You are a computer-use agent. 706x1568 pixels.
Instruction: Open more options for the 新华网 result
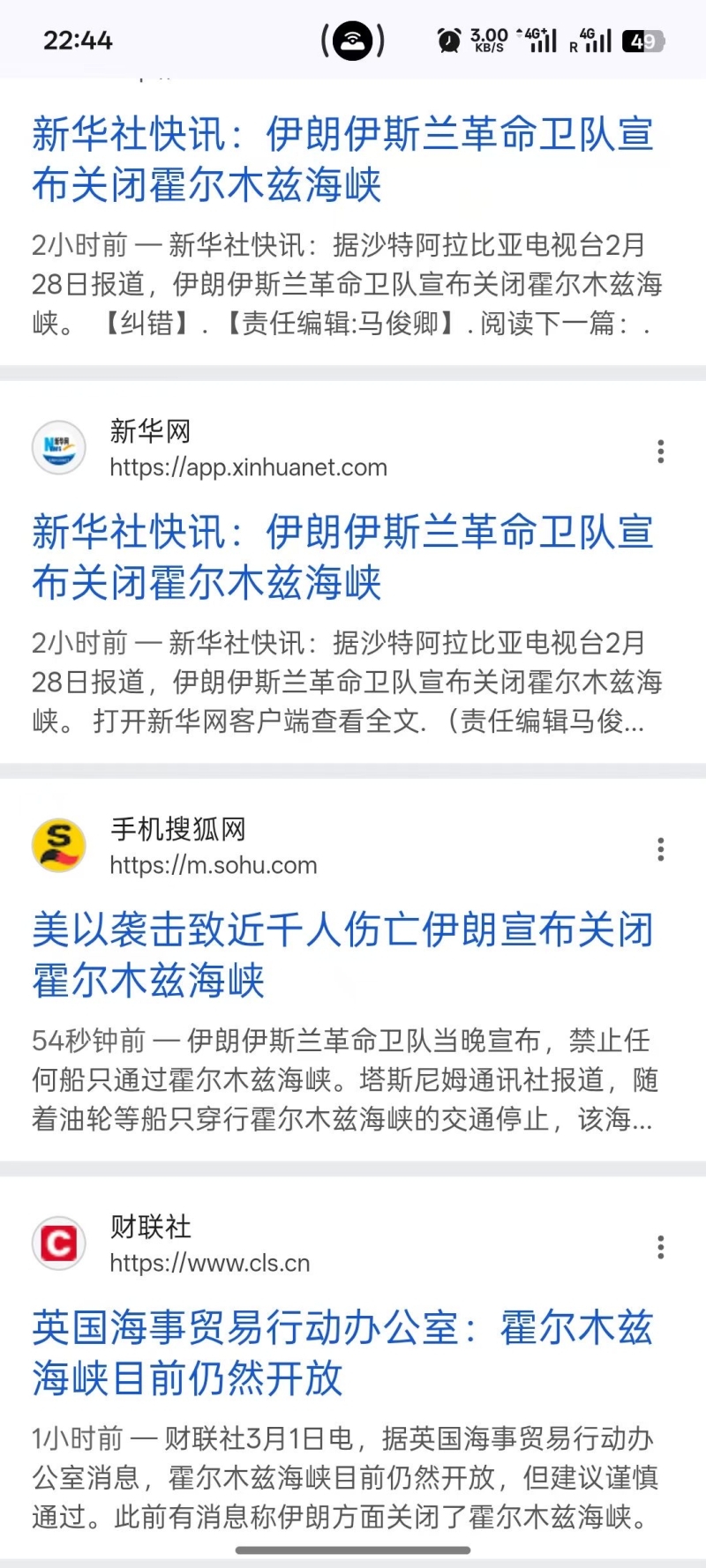tap(660, 452)
